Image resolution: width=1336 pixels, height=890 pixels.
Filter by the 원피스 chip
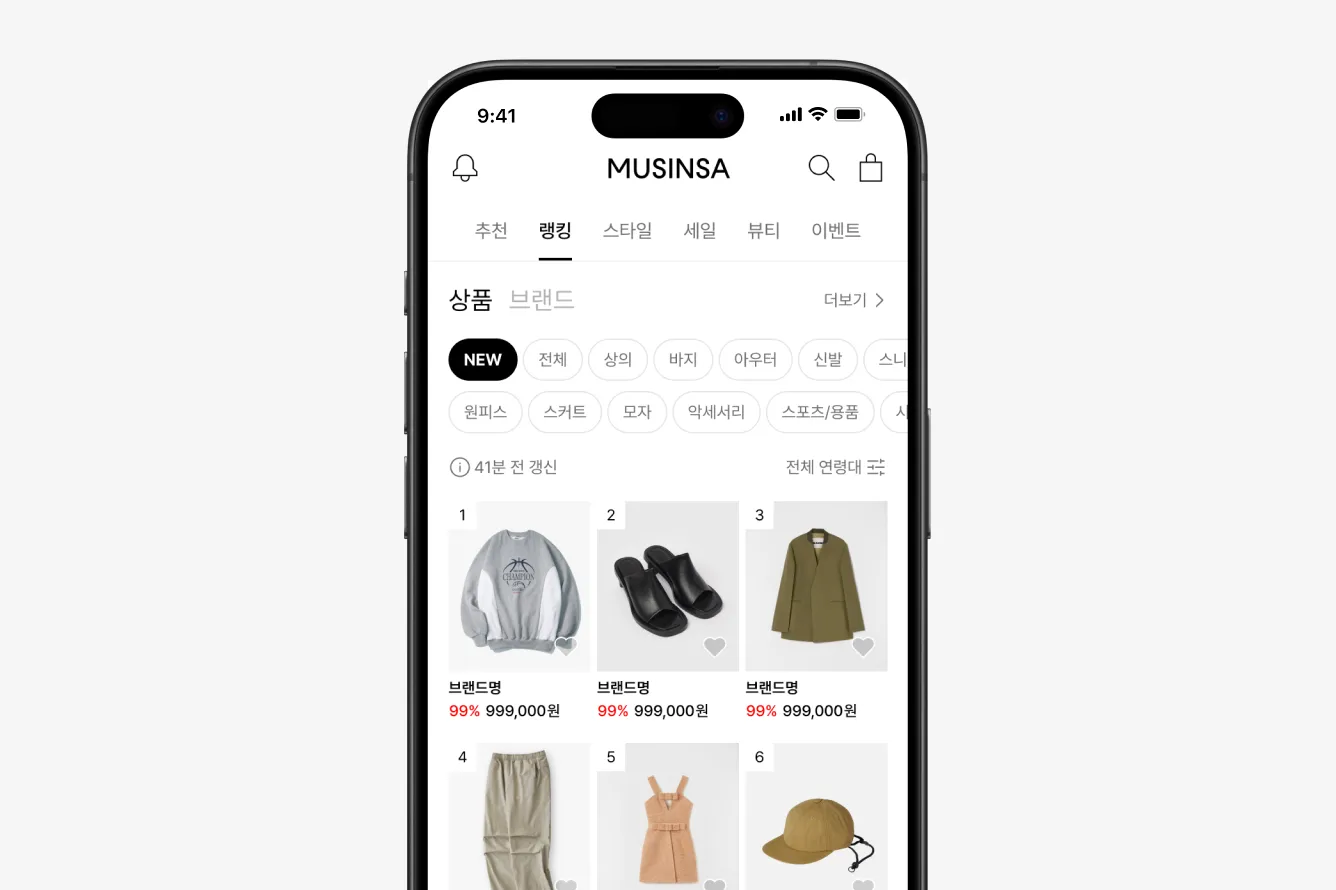[x=485, y=412]
